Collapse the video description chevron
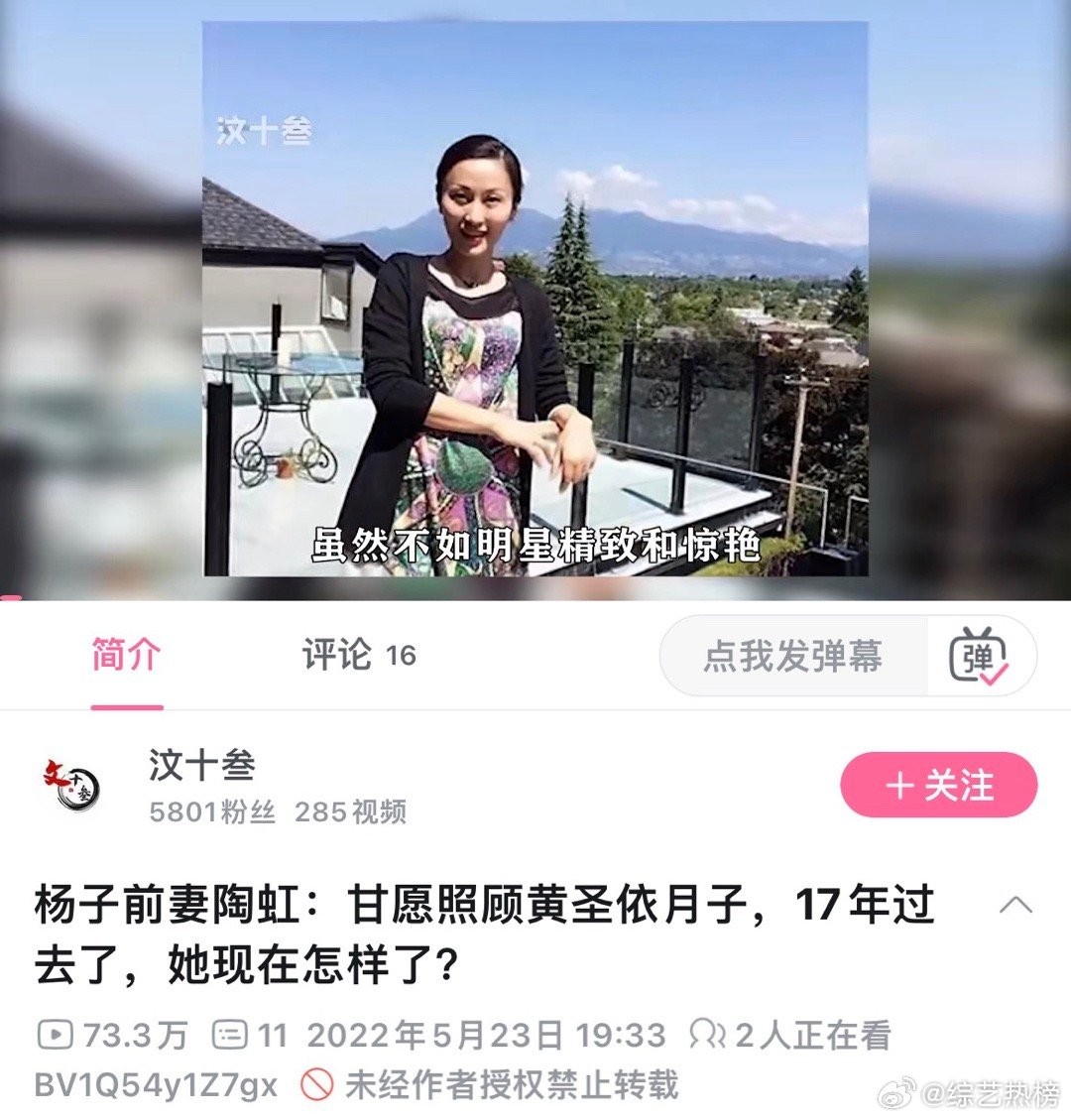The height and width of the screenshot is (1120, 1071). click(x=1015, y=905)
